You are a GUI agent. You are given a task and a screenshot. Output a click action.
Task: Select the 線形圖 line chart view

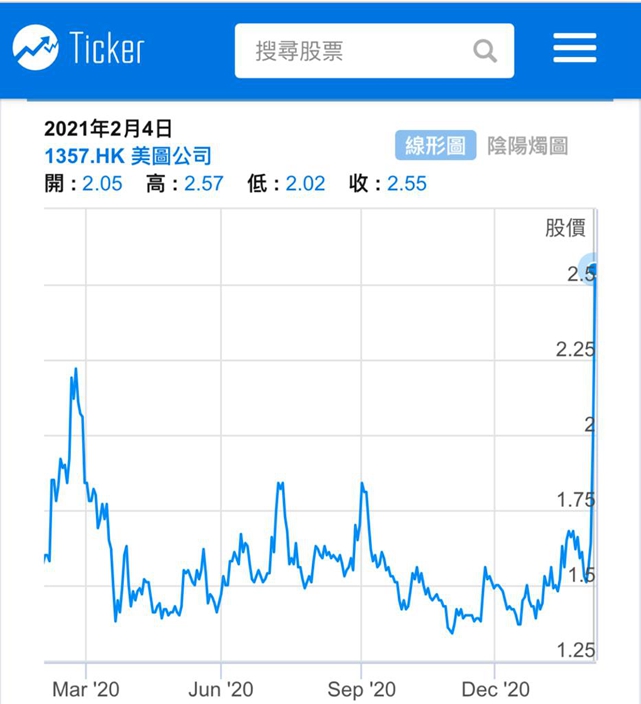(x=435, y=145)
